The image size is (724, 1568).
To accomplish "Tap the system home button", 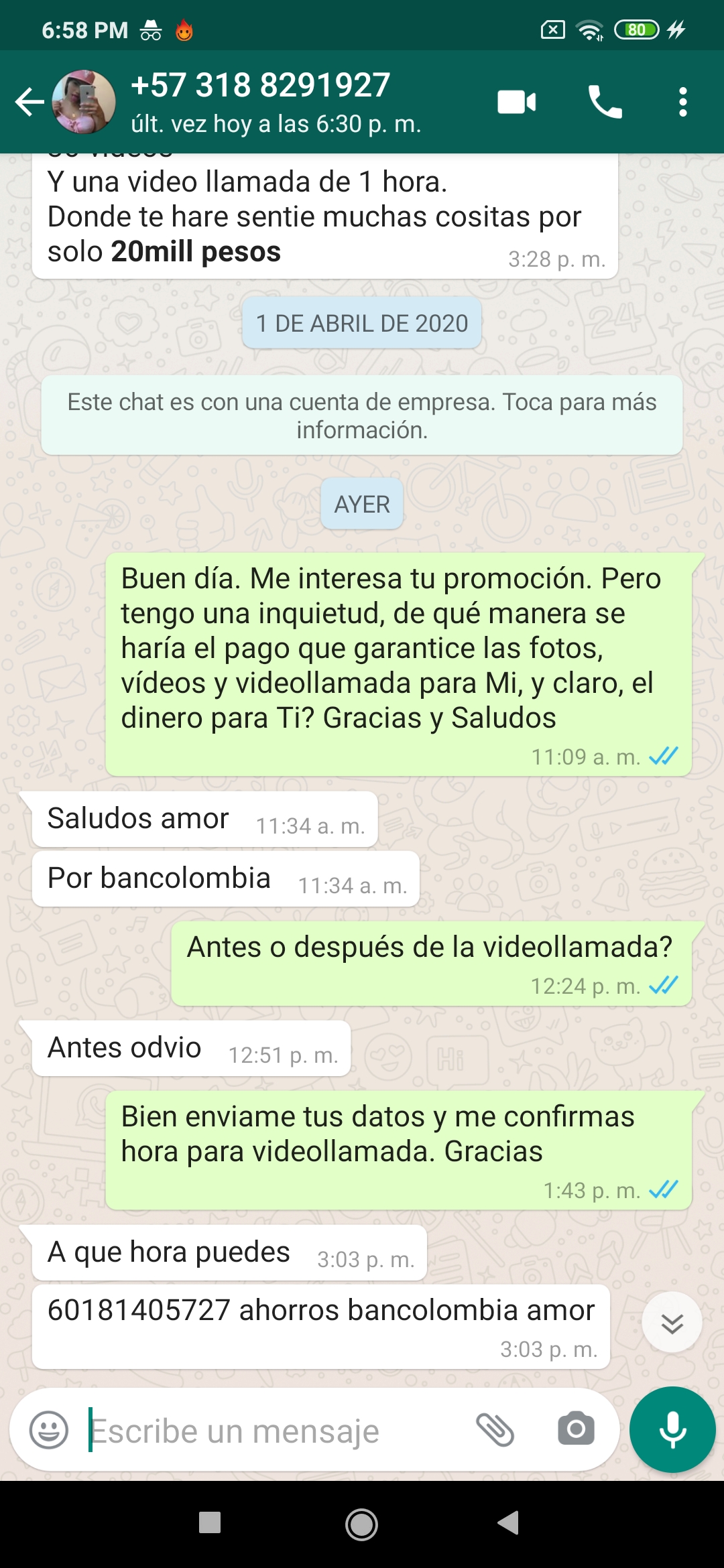I will click(x=361, y=1525).
